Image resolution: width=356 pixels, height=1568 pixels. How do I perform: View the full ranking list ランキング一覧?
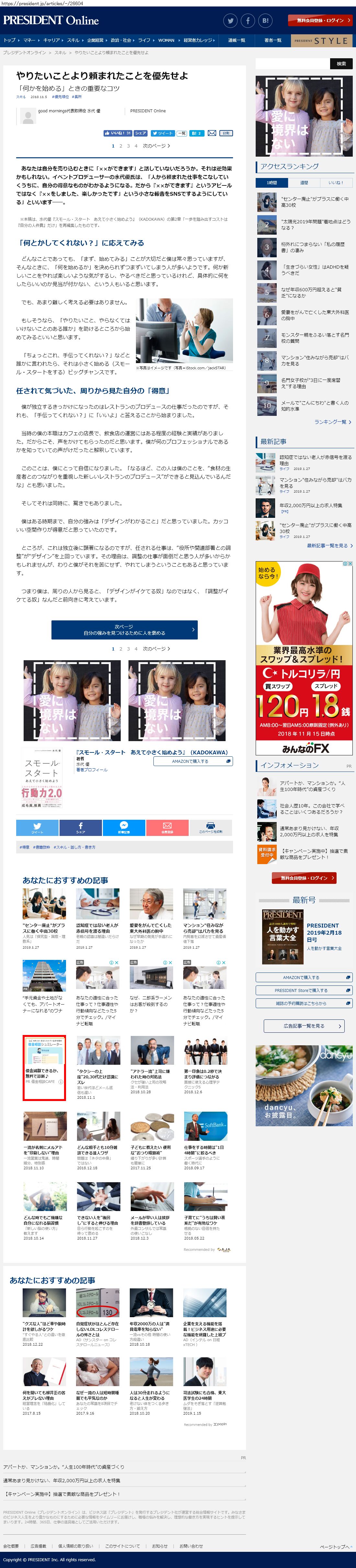(332, 422)
